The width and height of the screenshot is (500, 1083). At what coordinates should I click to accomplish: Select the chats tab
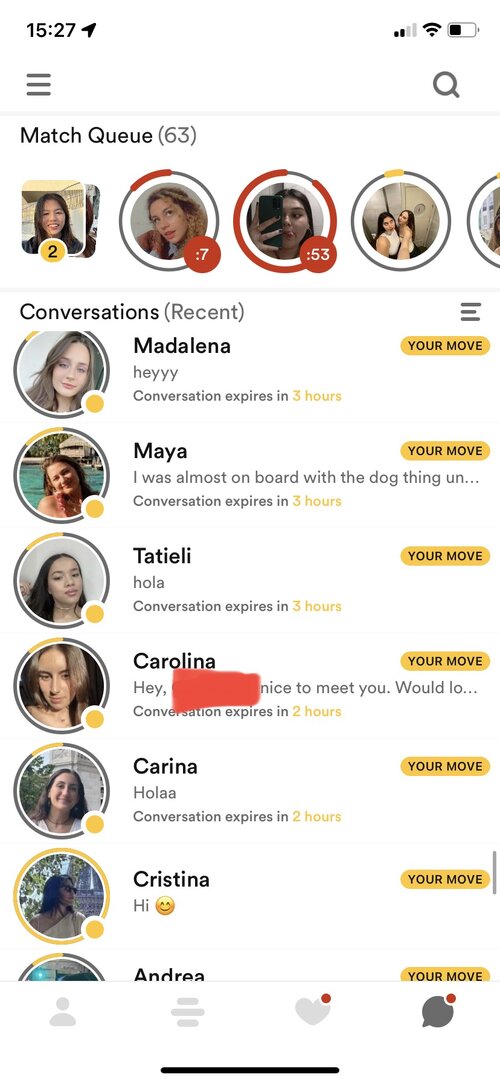click(x=438, y=1011)
